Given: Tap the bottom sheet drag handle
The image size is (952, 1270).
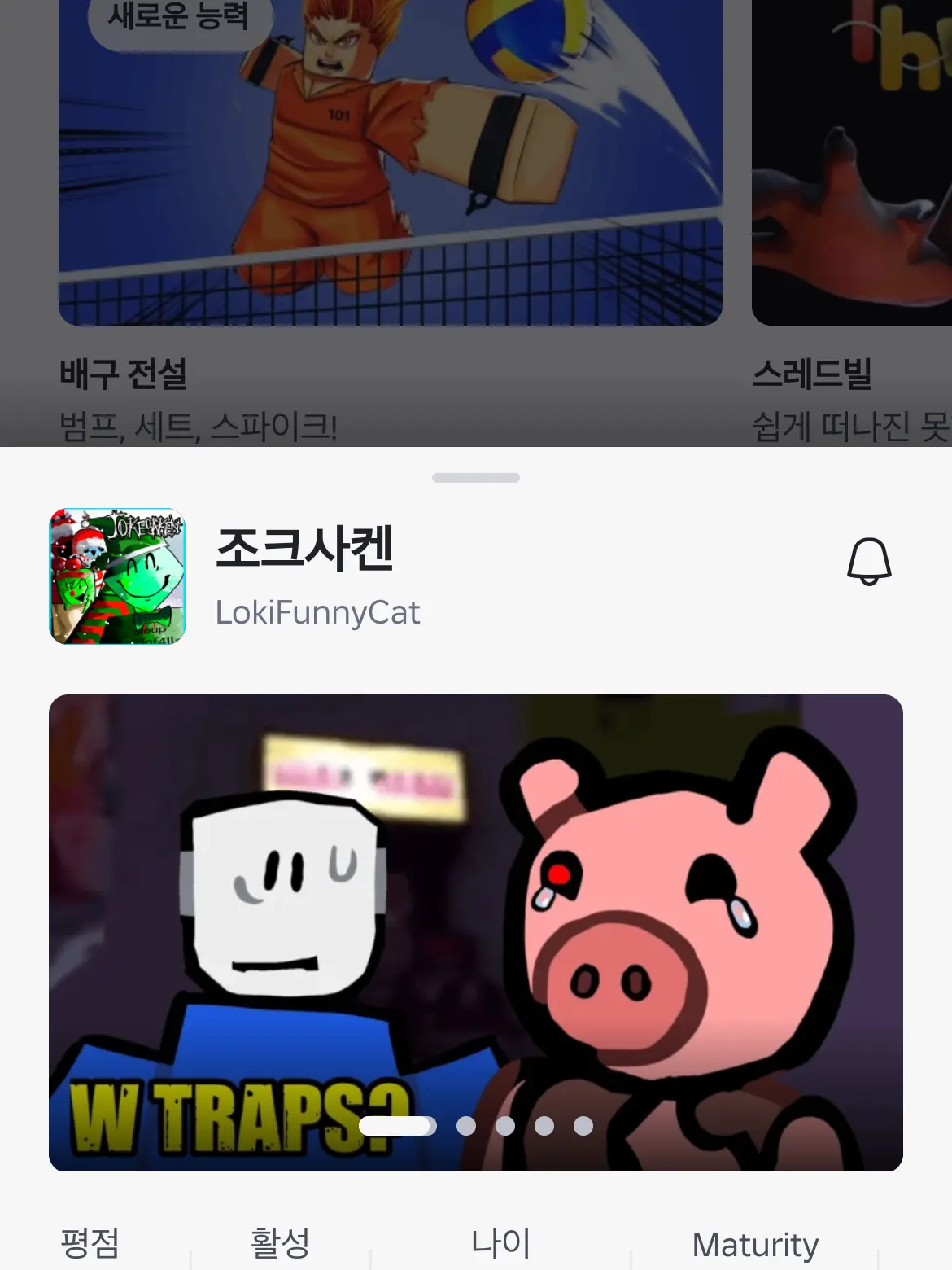Looking at the screenshot, I should click(475, 478).
